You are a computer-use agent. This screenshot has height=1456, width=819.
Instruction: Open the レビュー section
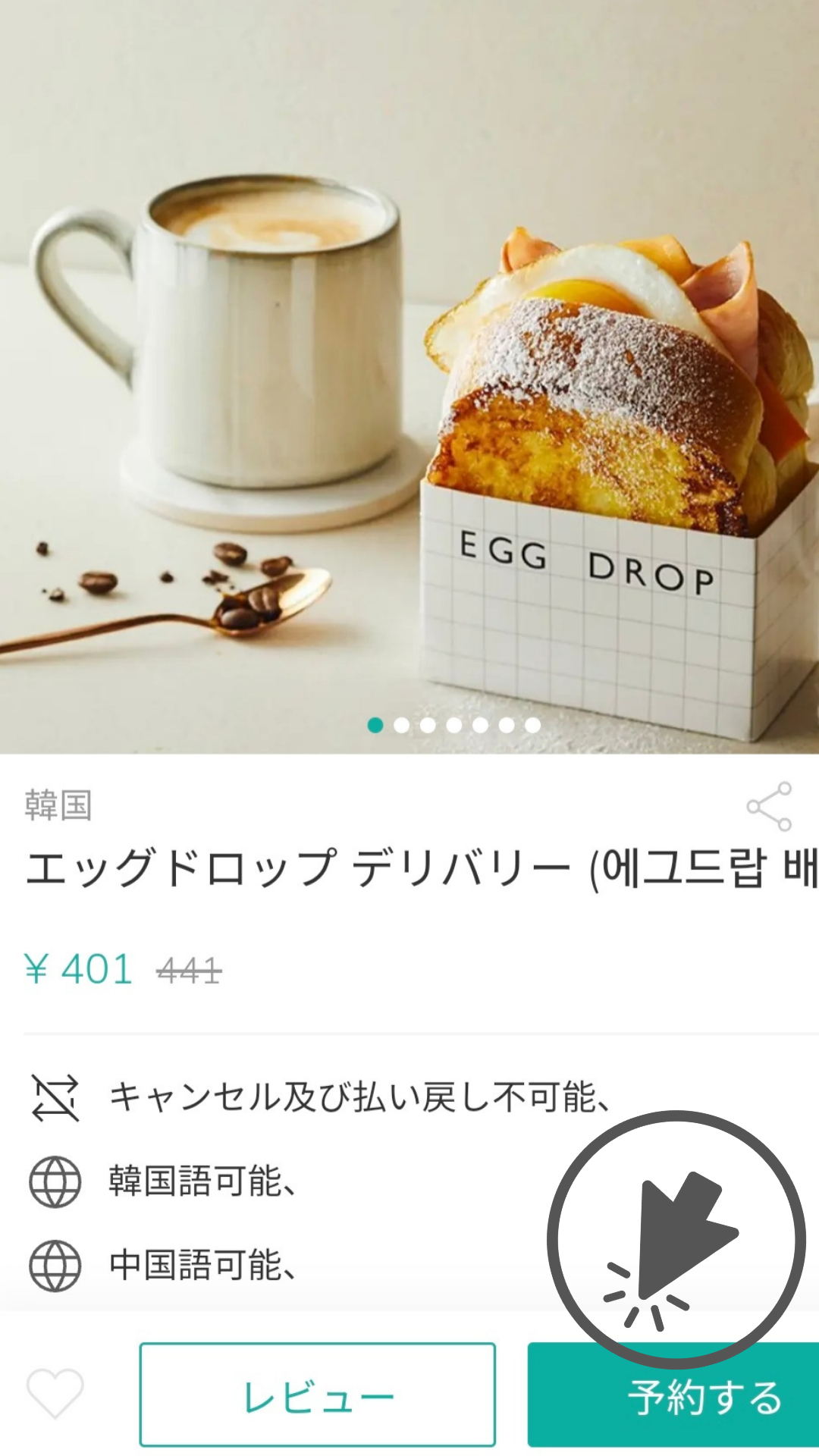318,1392
